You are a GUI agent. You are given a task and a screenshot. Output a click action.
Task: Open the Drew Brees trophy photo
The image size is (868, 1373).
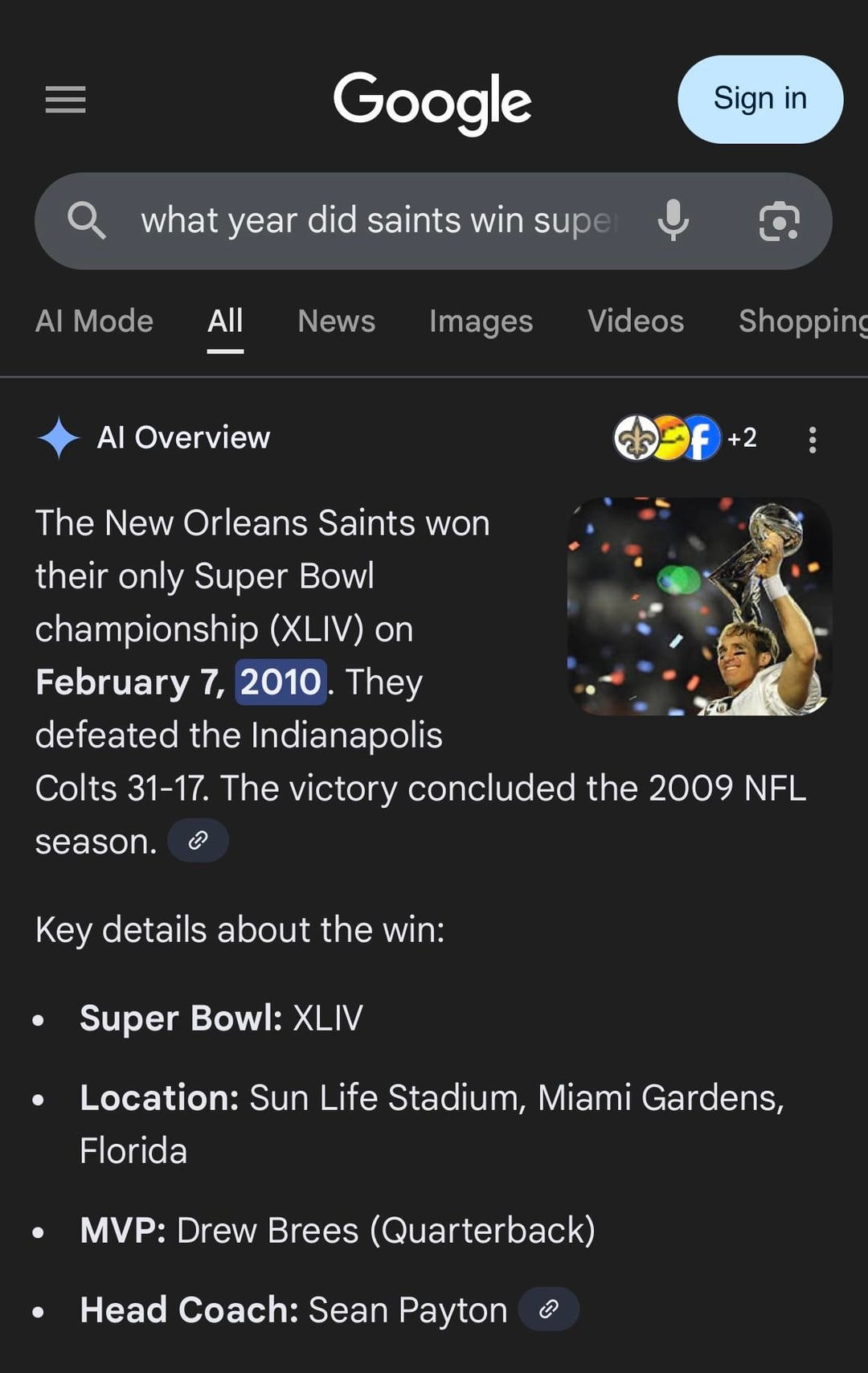tap(699, 607)
